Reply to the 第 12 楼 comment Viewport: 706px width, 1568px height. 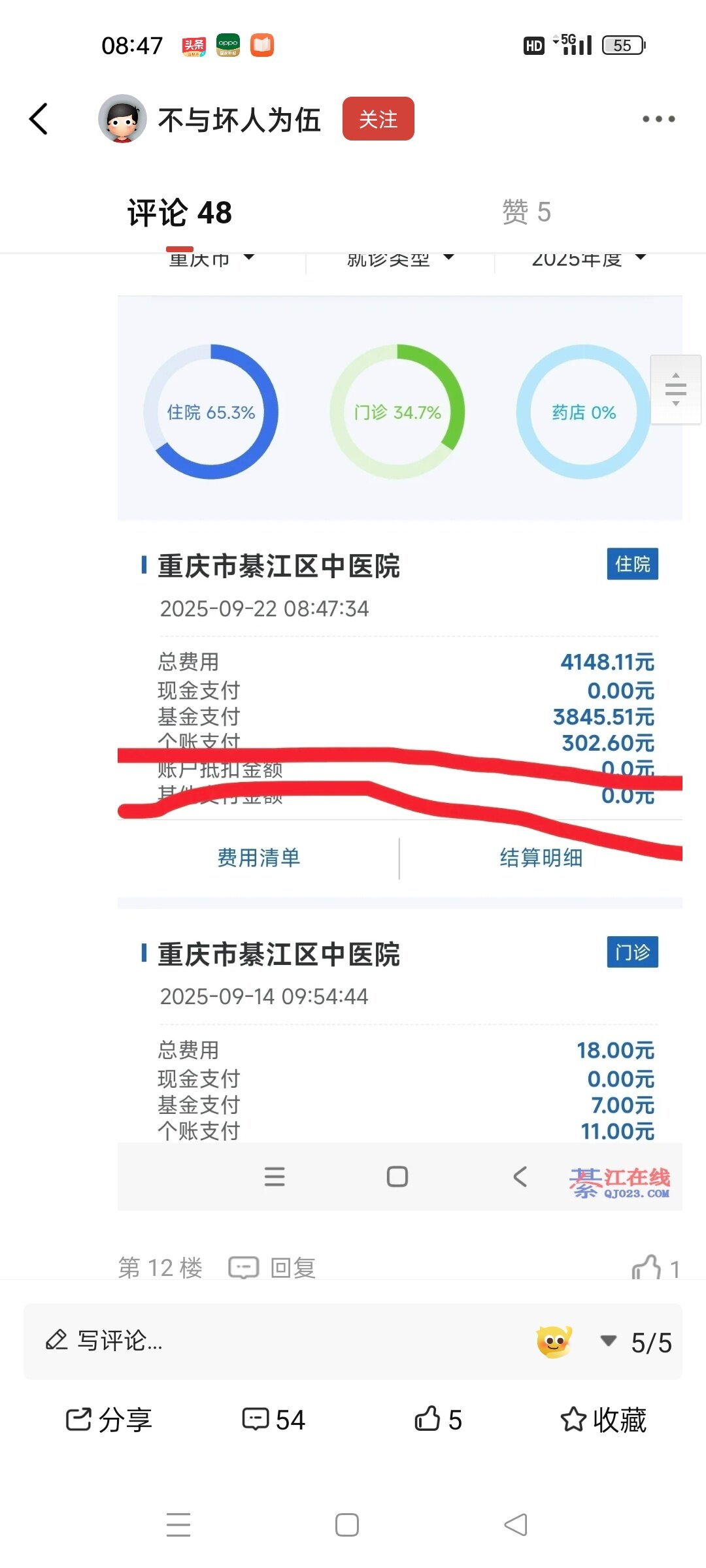pyautogui.click(x=273, y=1267)
